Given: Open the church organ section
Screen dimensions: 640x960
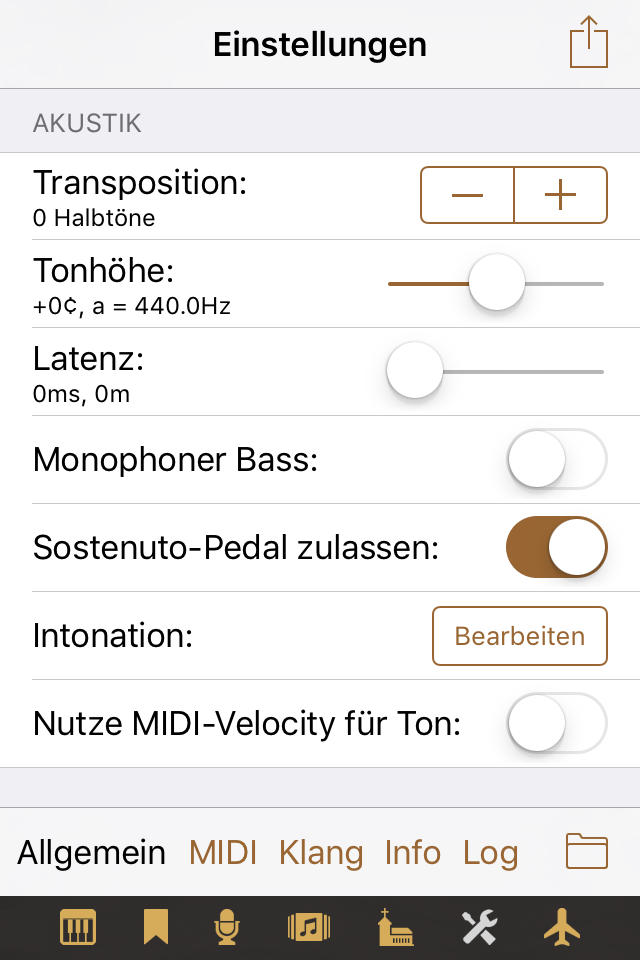Looking at the screenshot, I should 396,928.
